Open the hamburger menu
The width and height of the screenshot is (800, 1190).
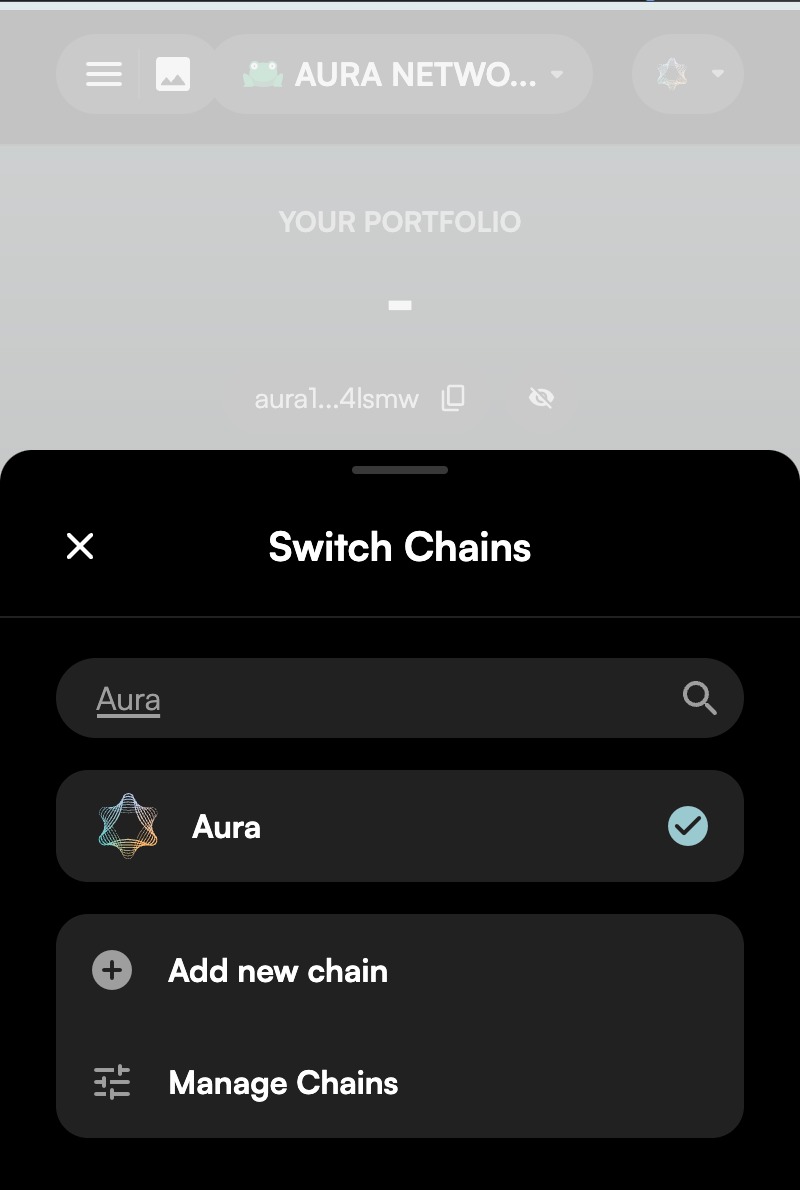[104, 74]
